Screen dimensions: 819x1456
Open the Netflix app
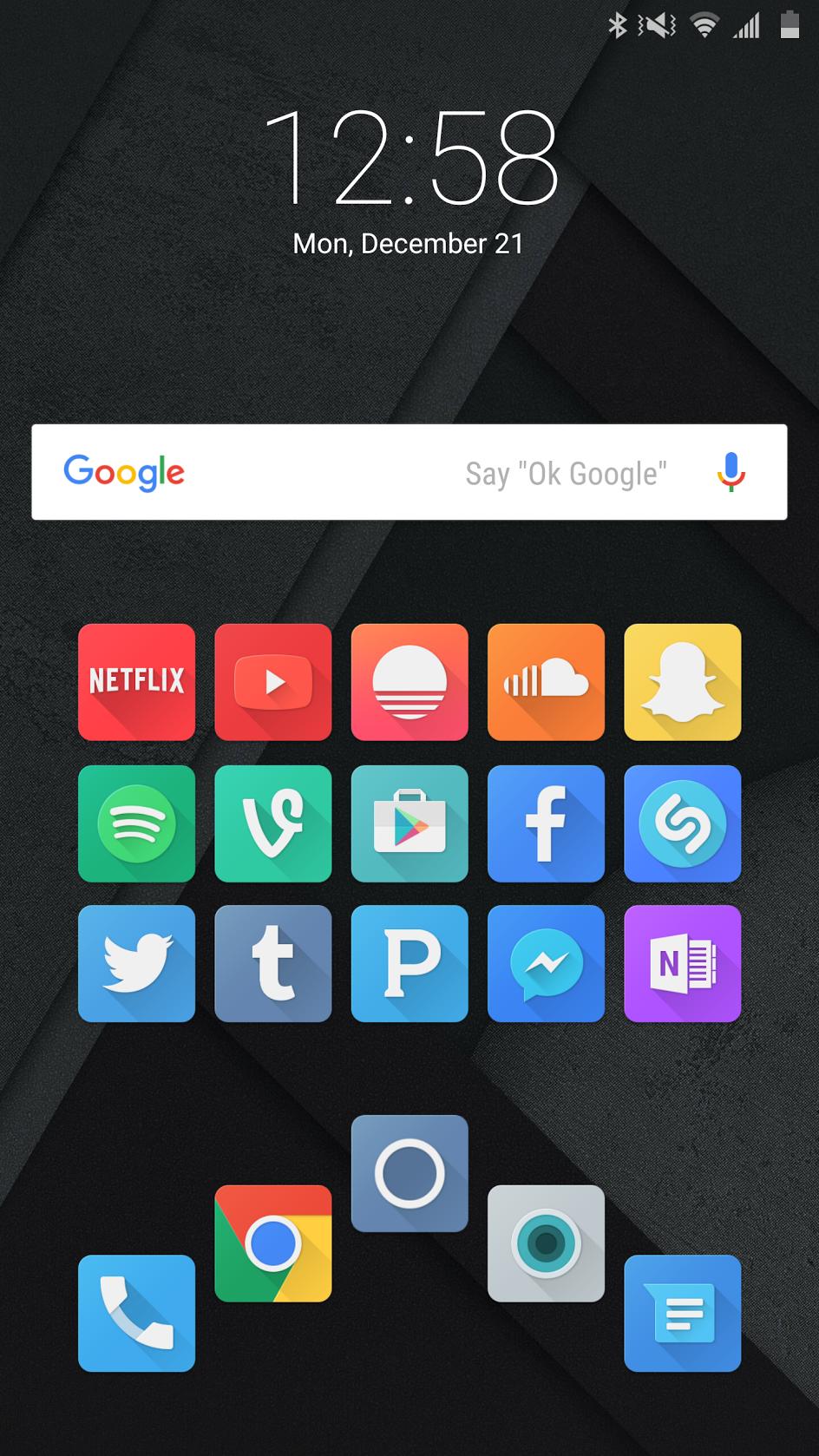point(136,682)
